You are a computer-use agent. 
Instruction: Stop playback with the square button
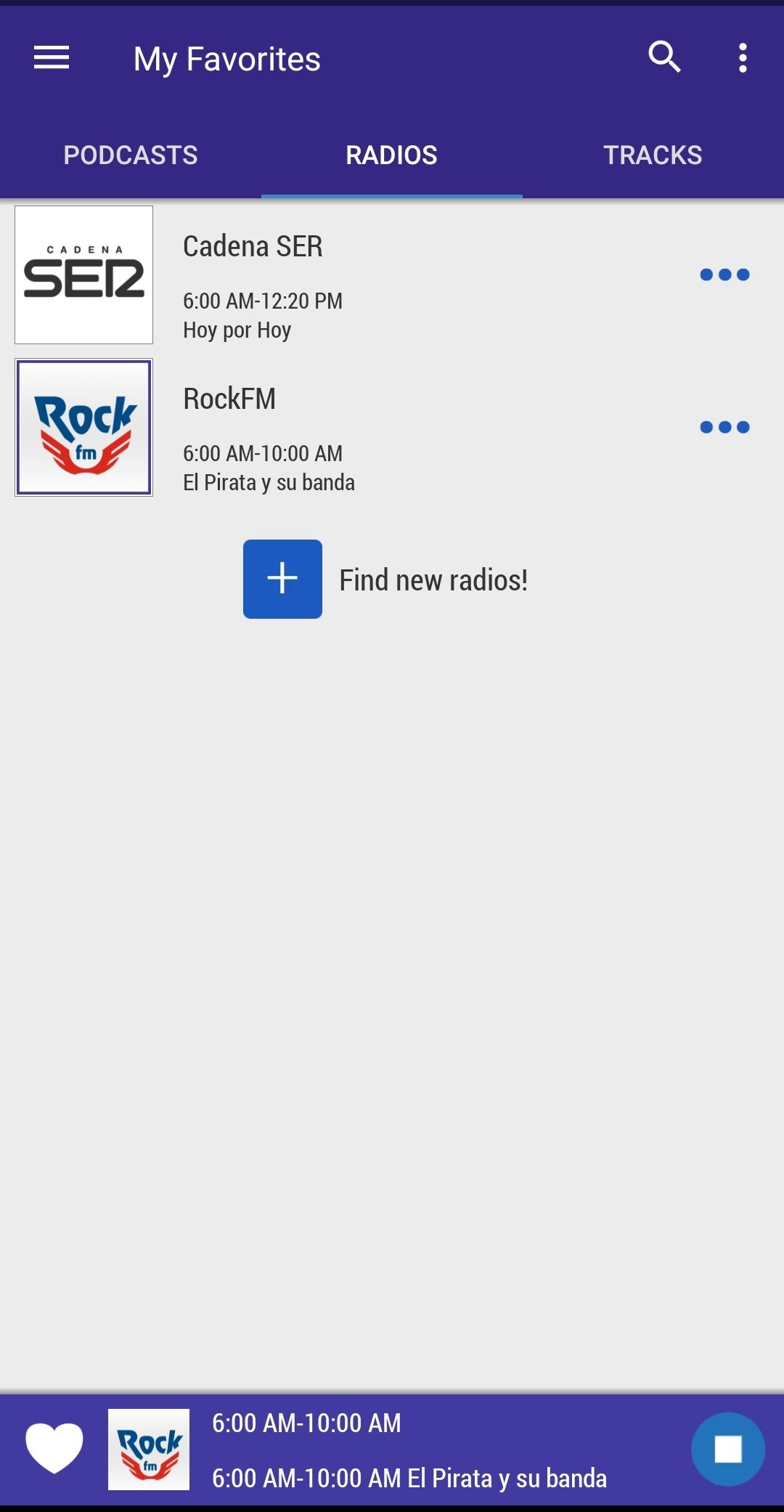(728, 1449)
